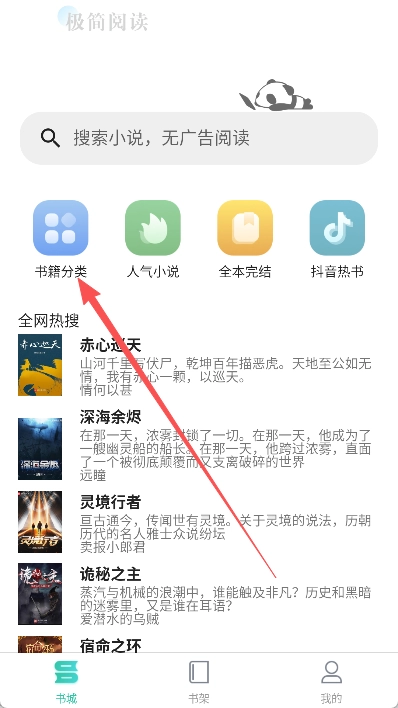Switch to the 书架 bookshelf tab

coord(199,681)
